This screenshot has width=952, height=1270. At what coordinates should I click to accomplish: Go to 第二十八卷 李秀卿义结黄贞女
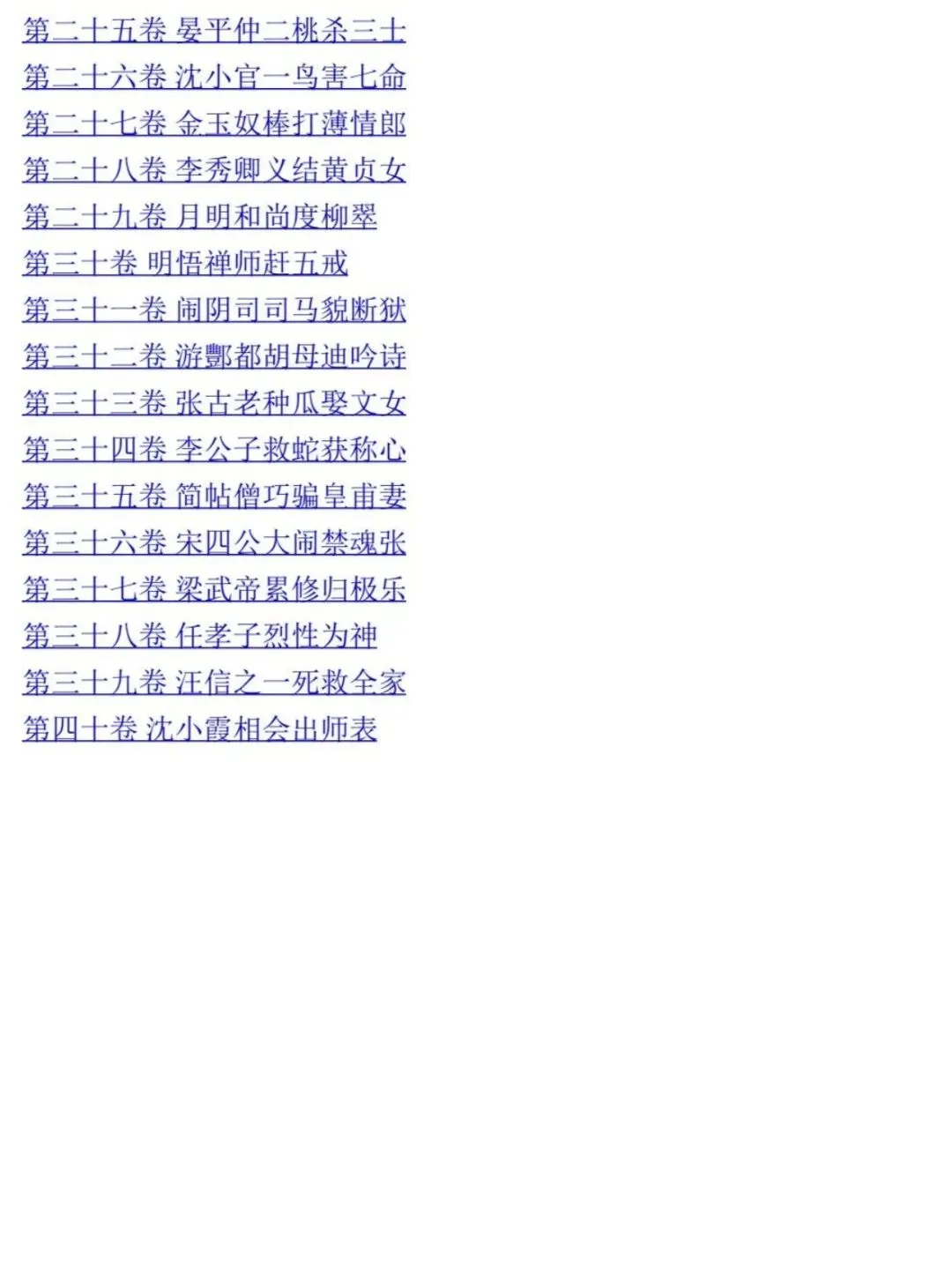[x=214, y=170]
